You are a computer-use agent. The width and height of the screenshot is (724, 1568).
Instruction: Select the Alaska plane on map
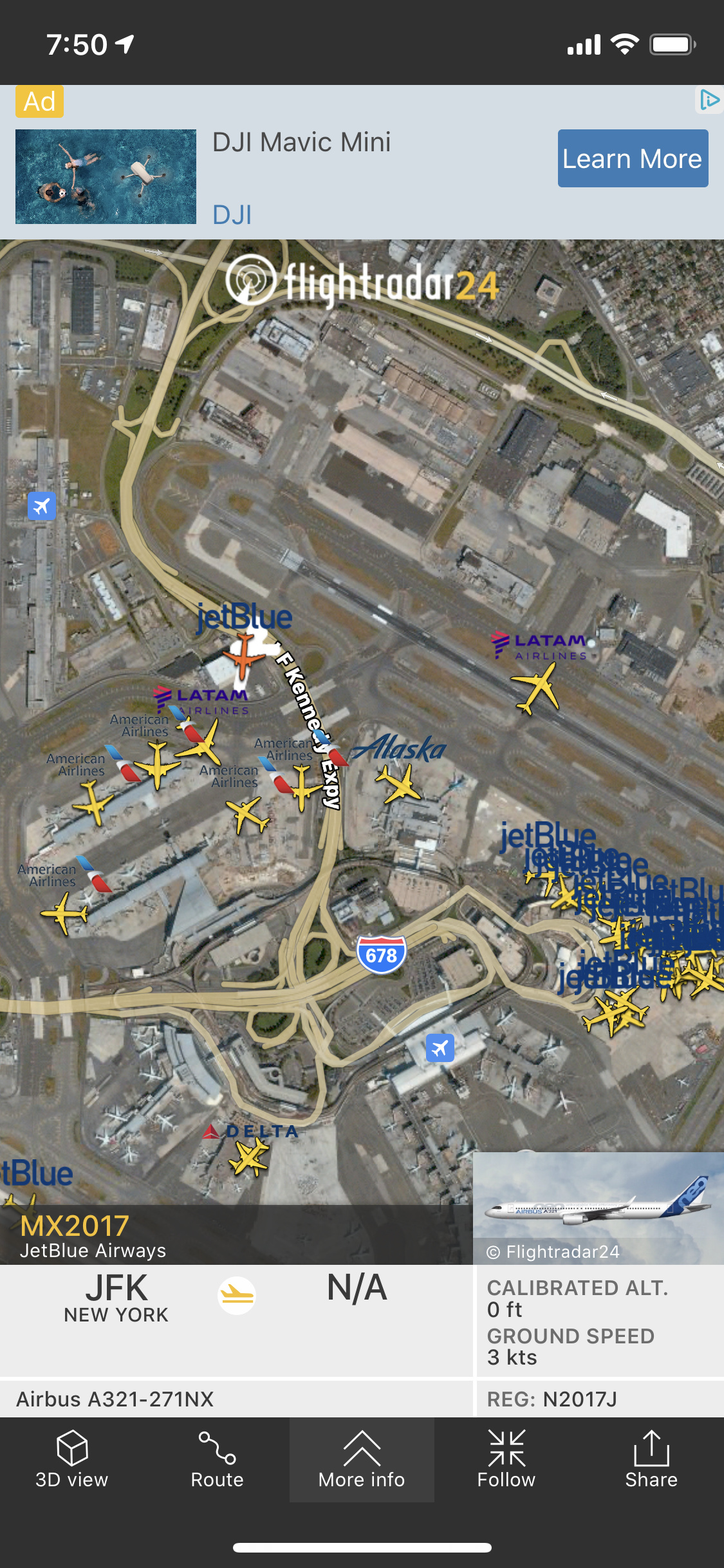(x=400, y=782)
